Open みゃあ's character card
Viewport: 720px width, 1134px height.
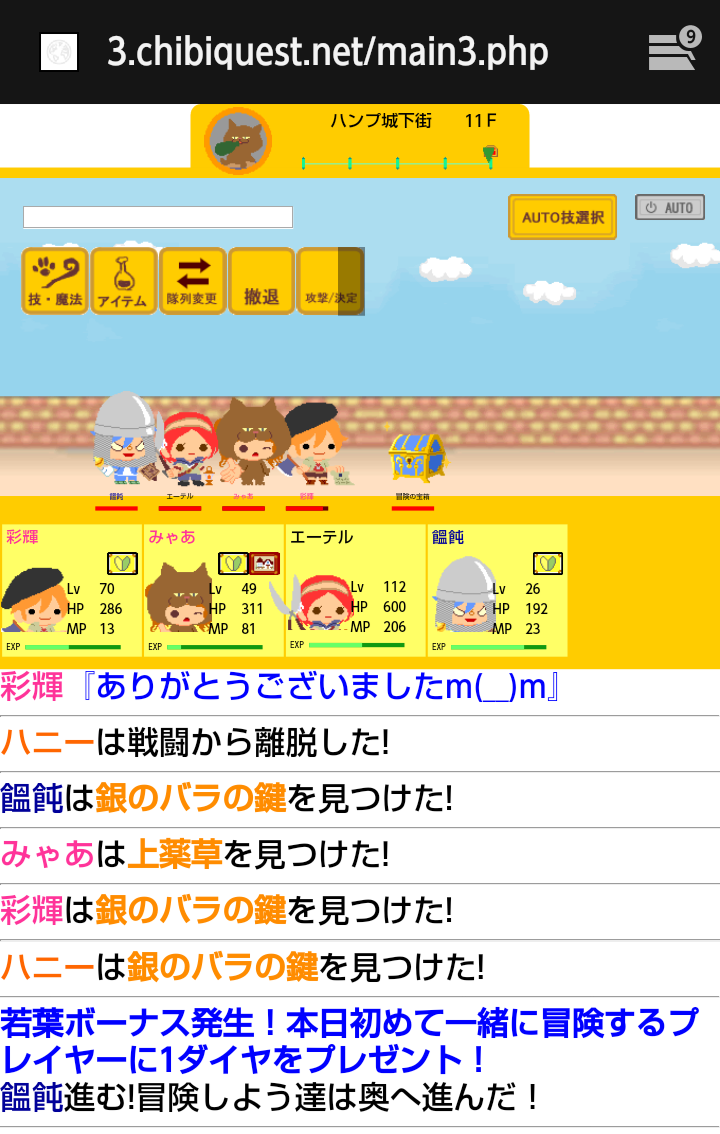pos(214,590)
